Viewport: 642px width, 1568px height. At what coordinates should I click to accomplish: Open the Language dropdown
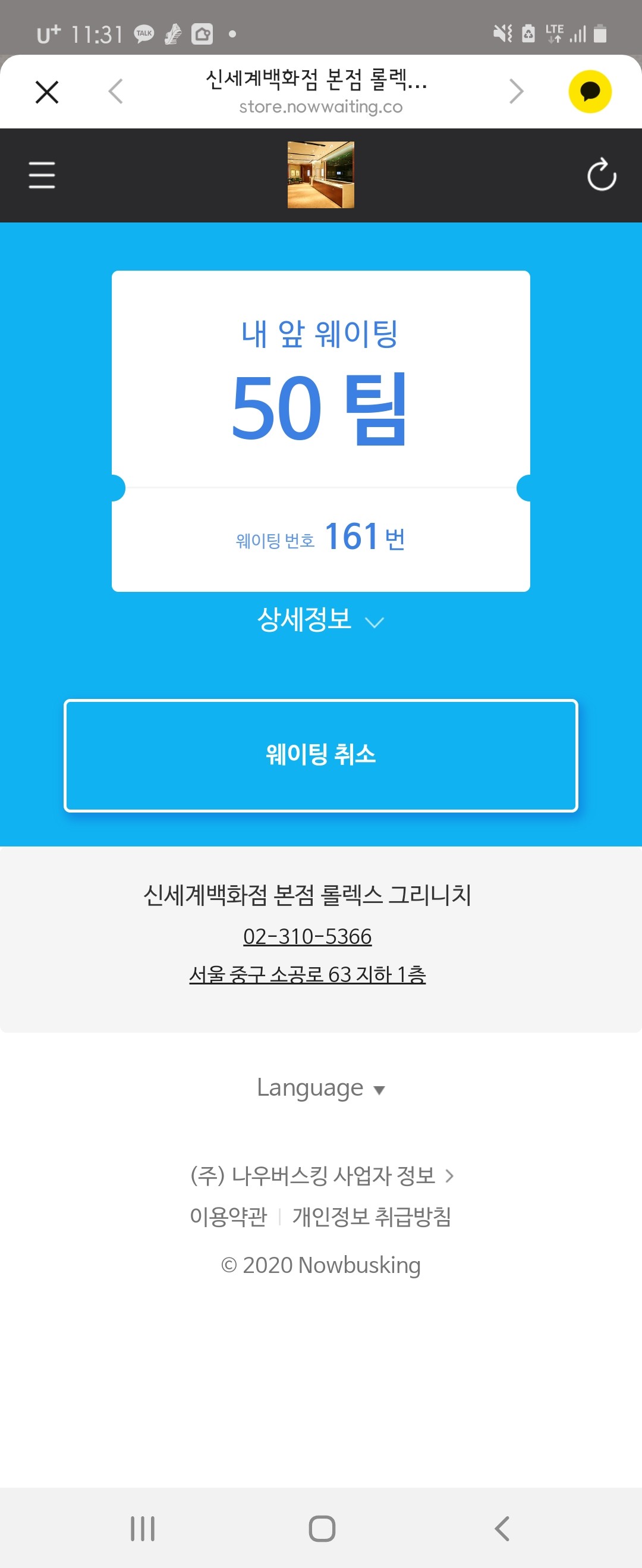click(x=320, y=1088)
